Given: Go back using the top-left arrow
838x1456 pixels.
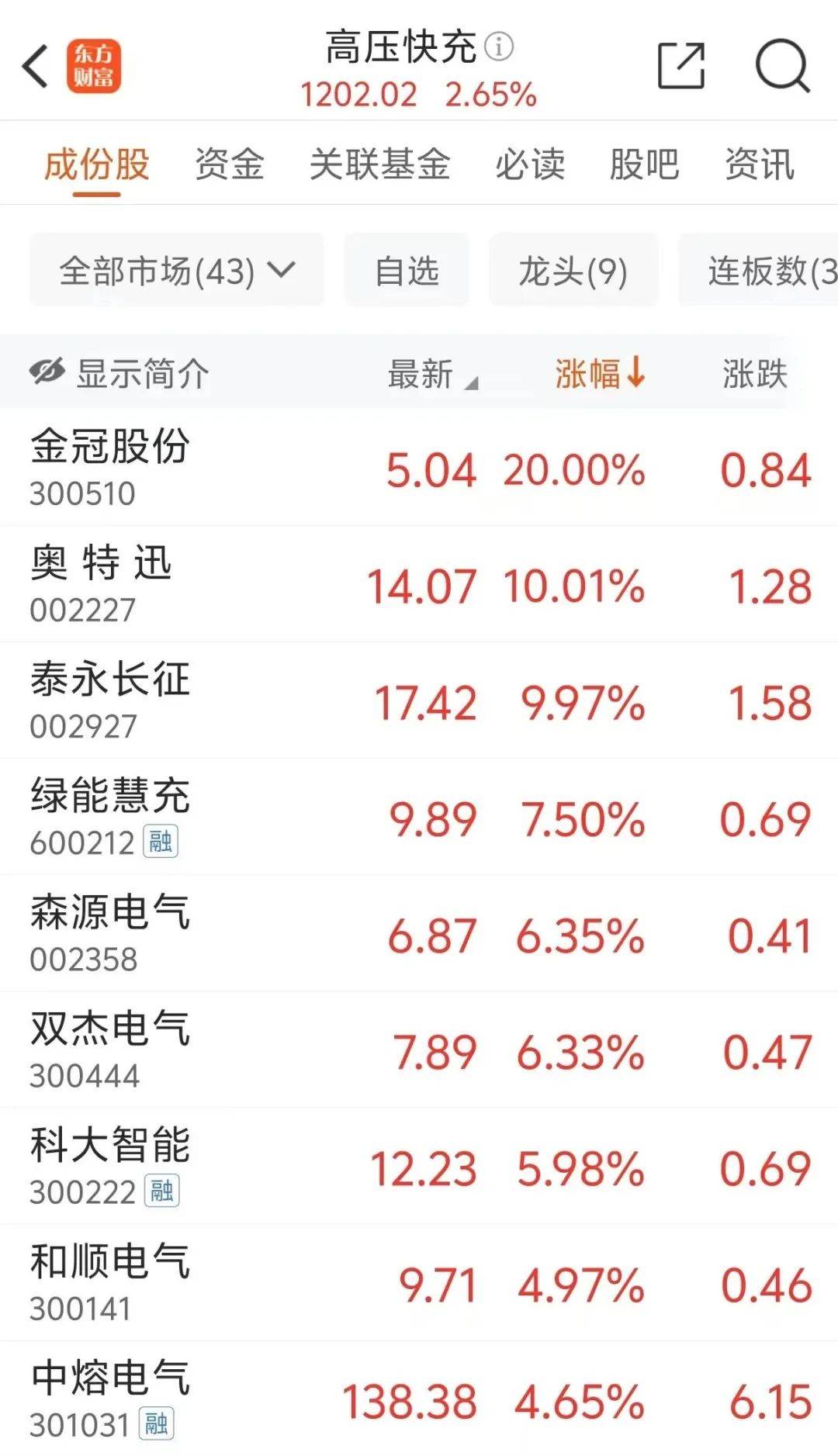Looking at the screenshot, I should coord(36,66).
